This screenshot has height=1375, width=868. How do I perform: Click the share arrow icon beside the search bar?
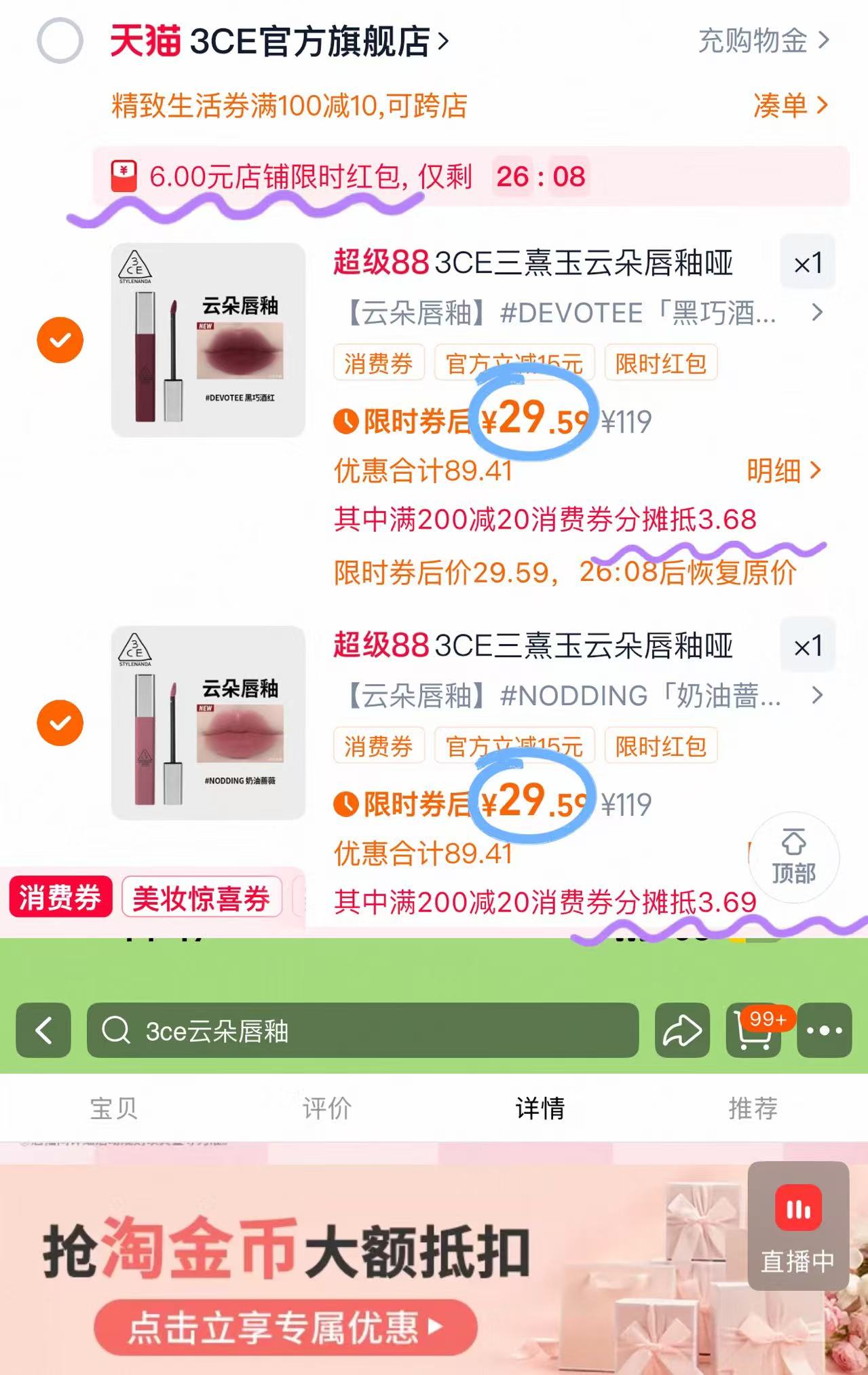(x=681, y=1031)
